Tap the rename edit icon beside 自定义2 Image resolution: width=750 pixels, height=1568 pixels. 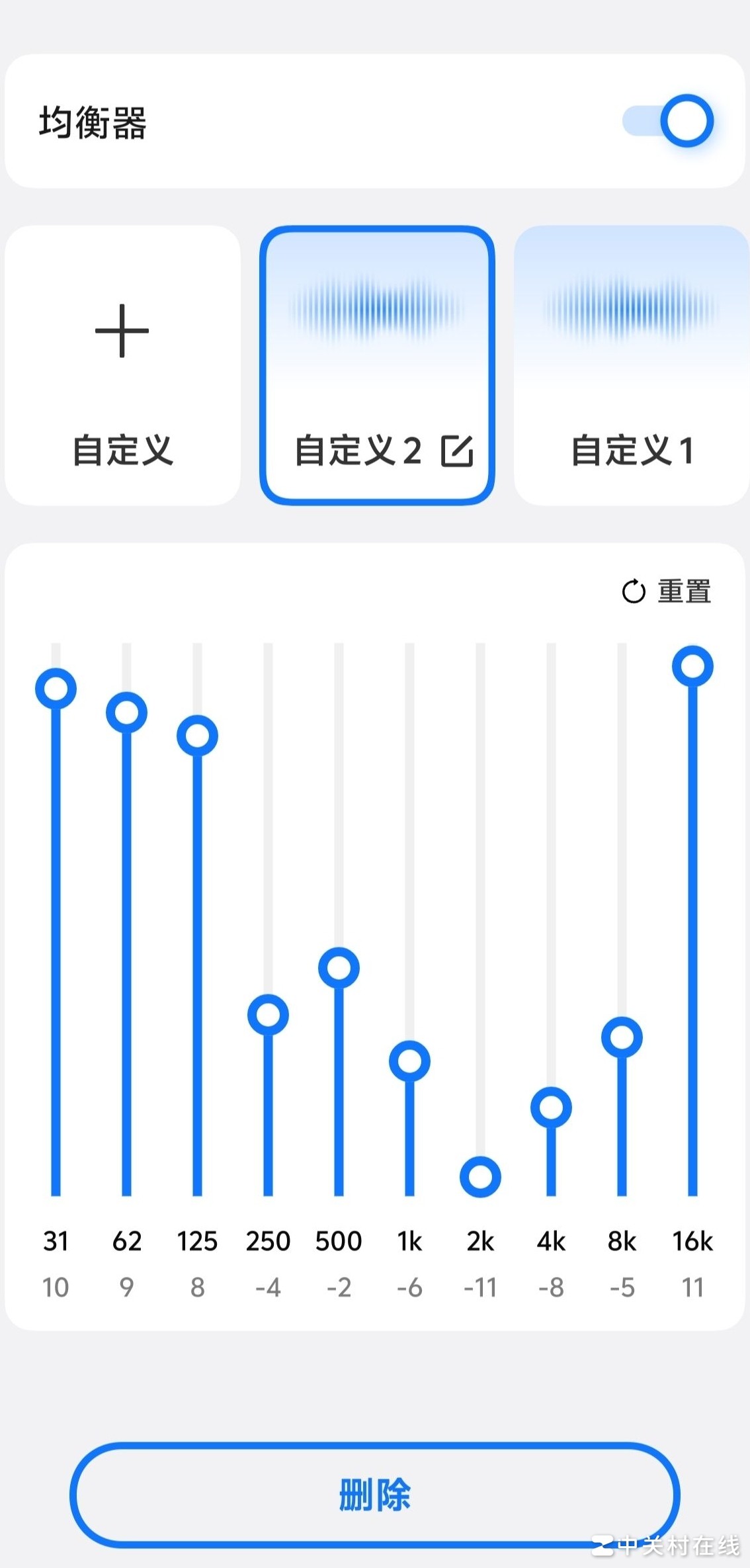(457, 451)
